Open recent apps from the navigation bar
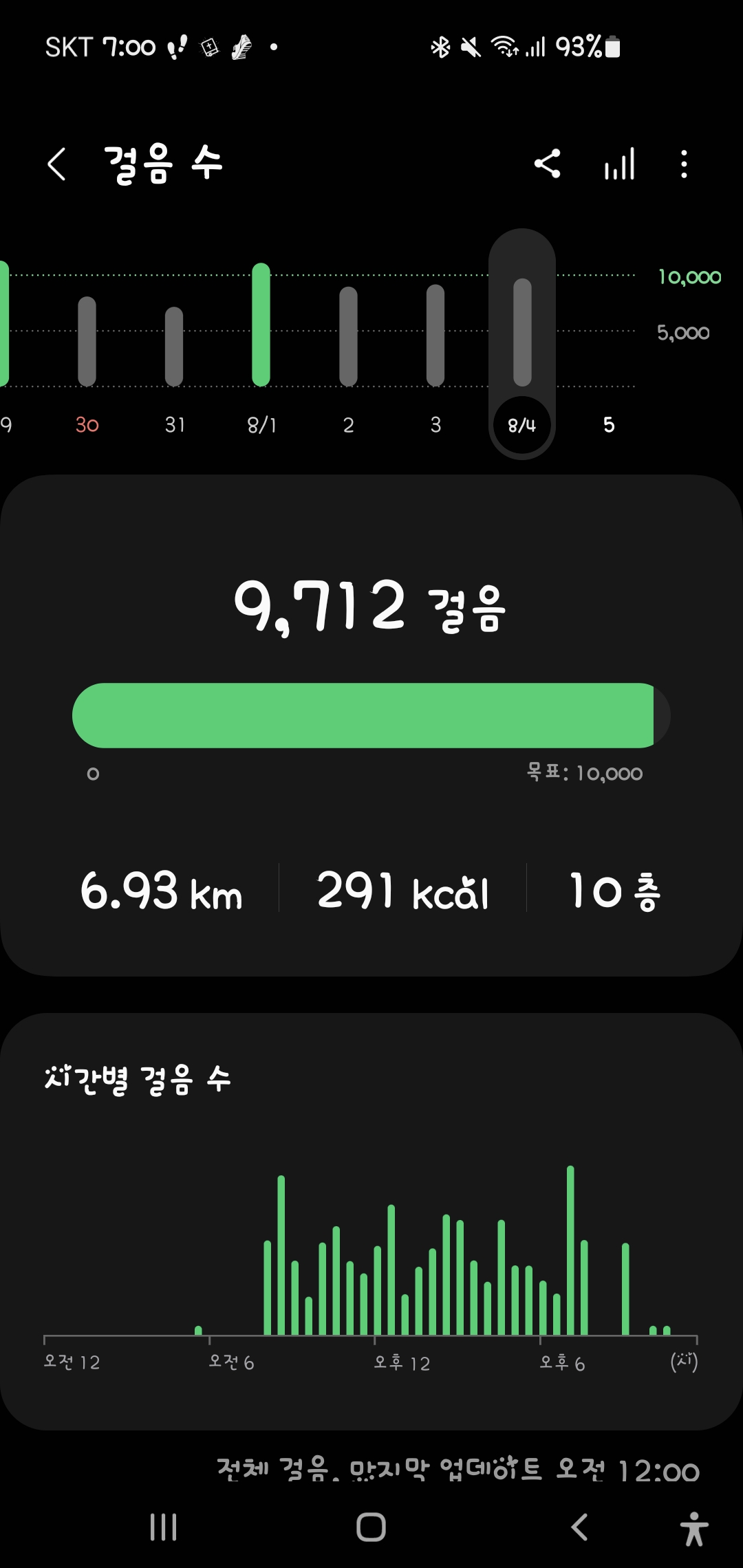This screenshot has width=743, height=1568. coord(164,1527)
